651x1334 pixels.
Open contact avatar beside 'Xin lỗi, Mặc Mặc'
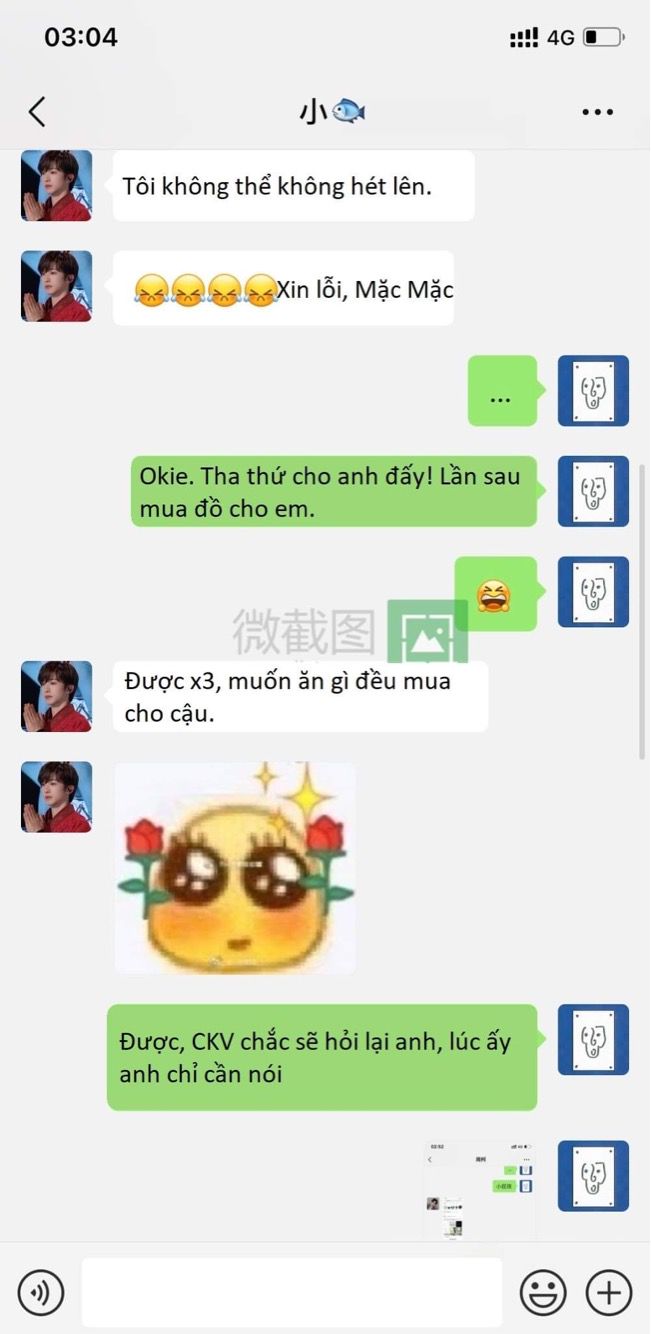[x=56, y=286]
